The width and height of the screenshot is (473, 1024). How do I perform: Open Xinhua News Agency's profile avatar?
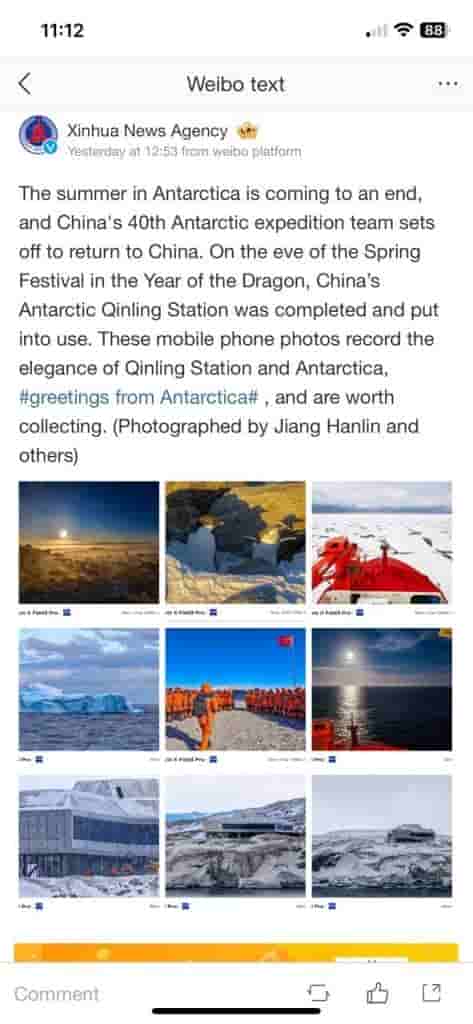(39, 135)
